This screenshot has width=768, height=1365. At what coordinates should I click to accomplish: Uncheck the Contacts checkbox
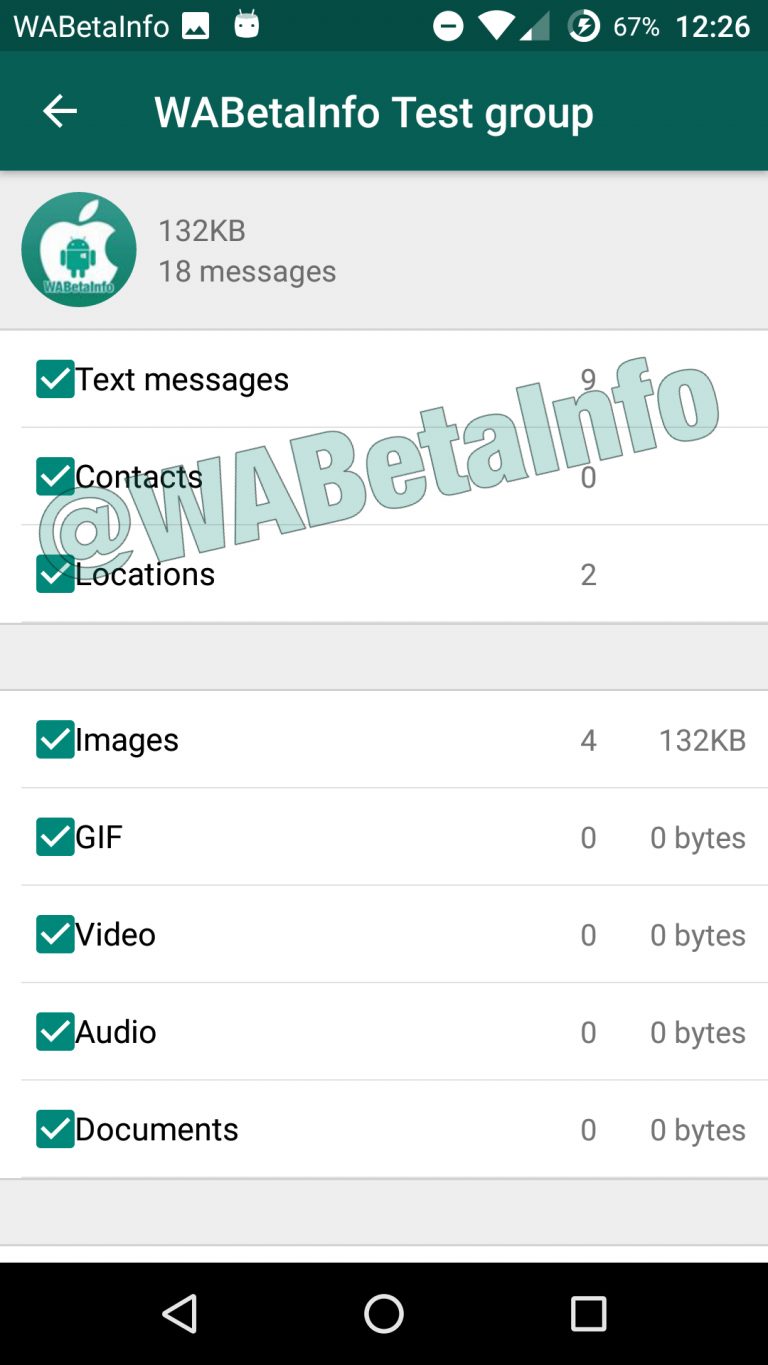click(55, 477)
